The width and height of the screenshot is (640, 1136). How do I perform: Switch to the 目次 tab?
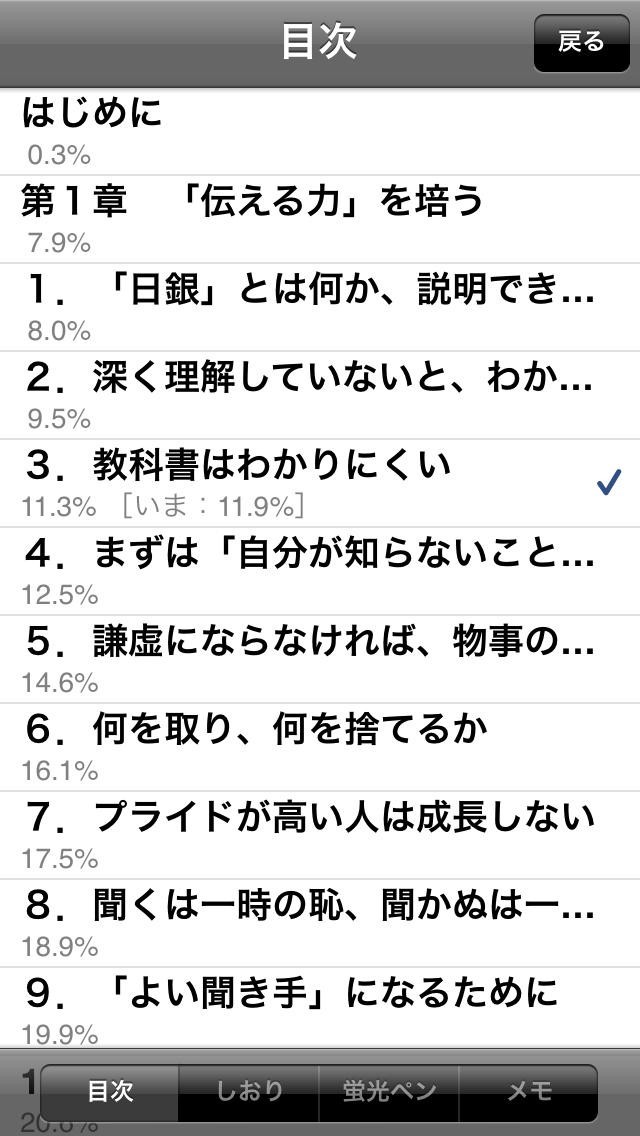click(x=110, y=1093)
